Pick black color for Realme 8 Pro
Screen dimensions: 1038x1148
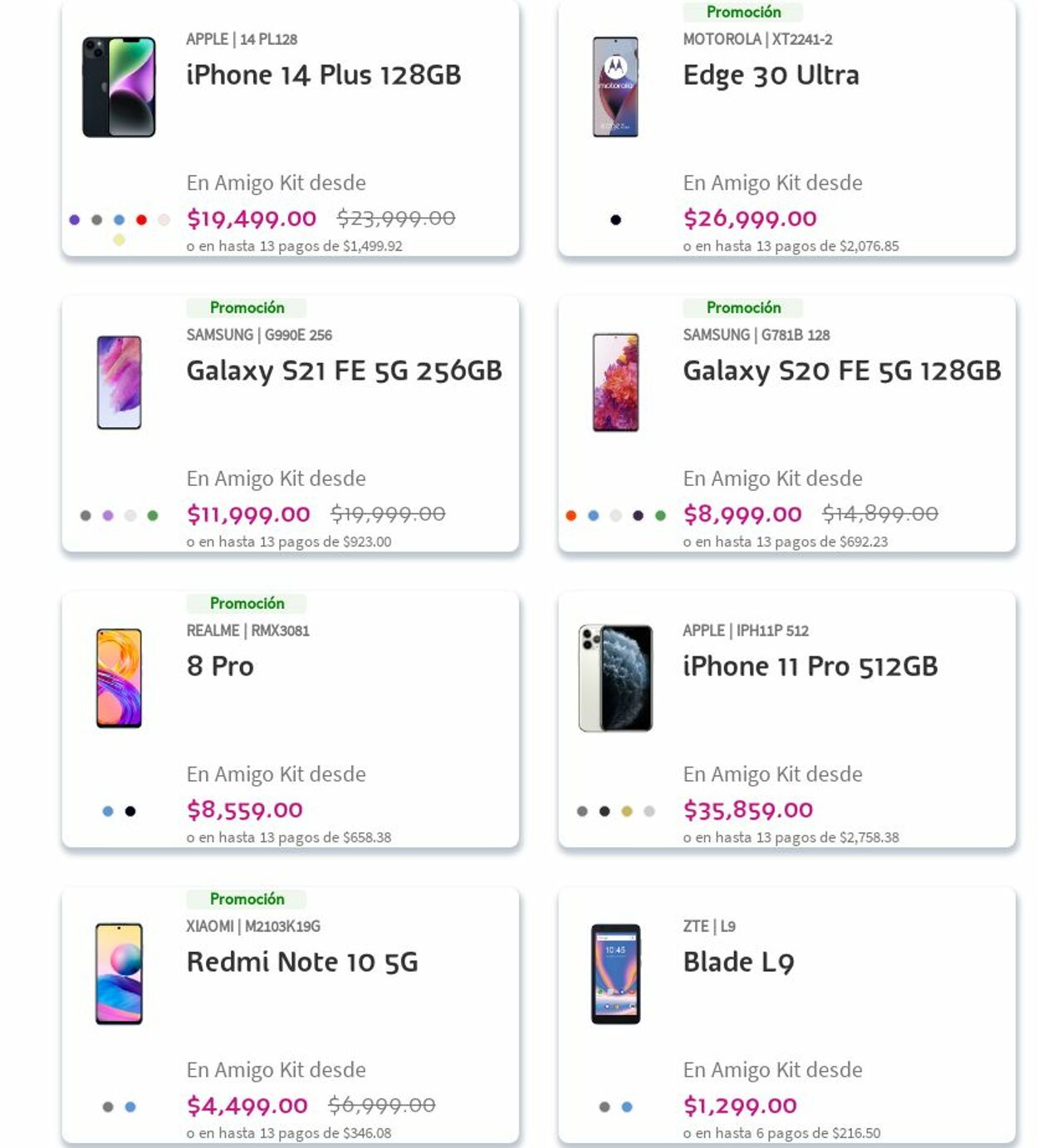[130, 812]
